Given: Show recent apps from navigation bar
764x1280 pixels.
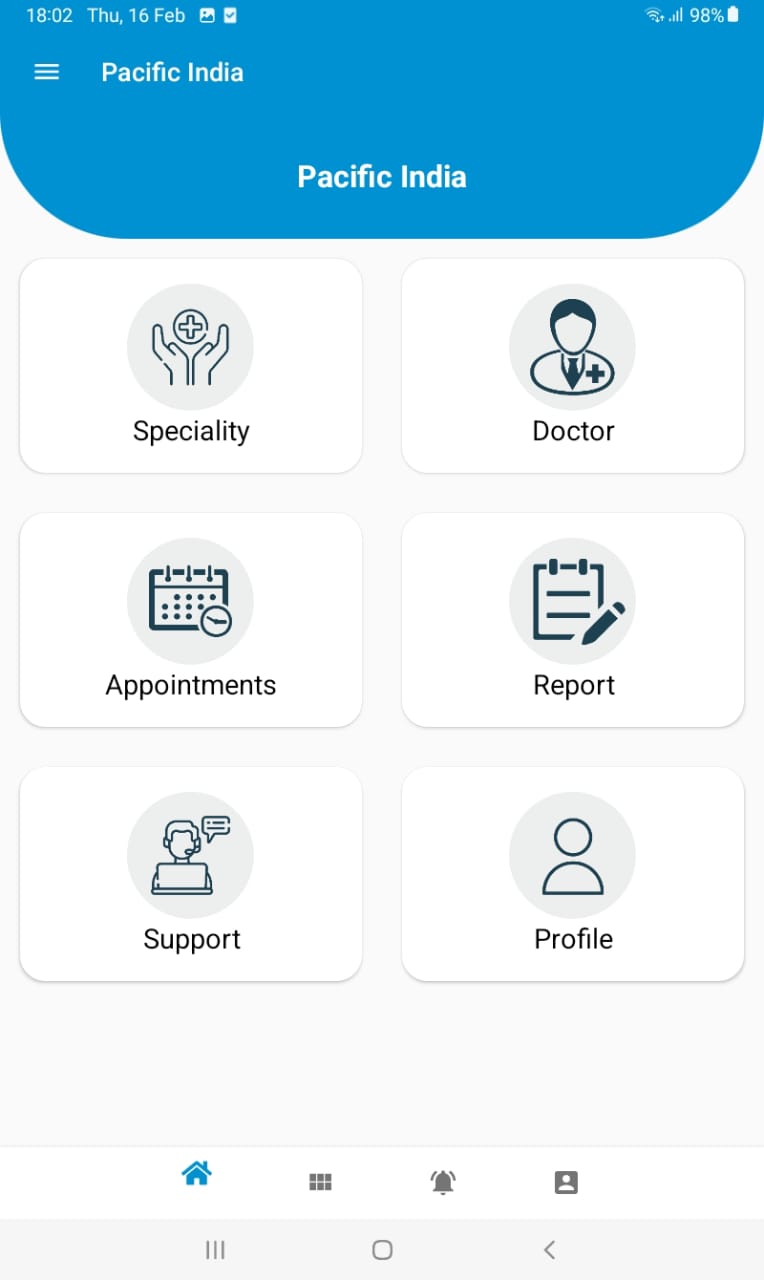Looking at the screenshot, I should tap(215, 1249).
